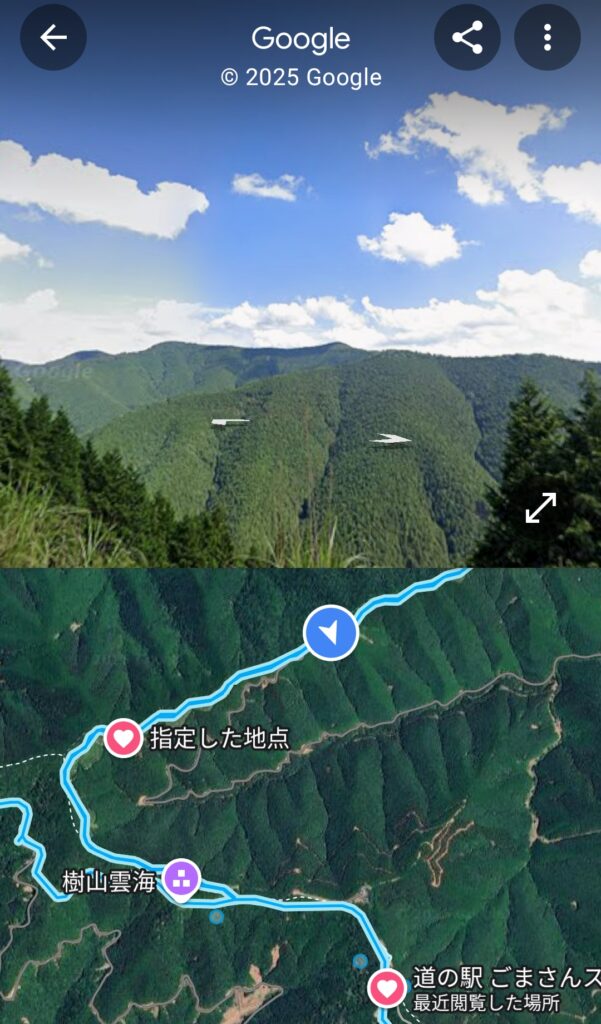Open the 道の駅 ごまさん saved pin

pos(387,988)
